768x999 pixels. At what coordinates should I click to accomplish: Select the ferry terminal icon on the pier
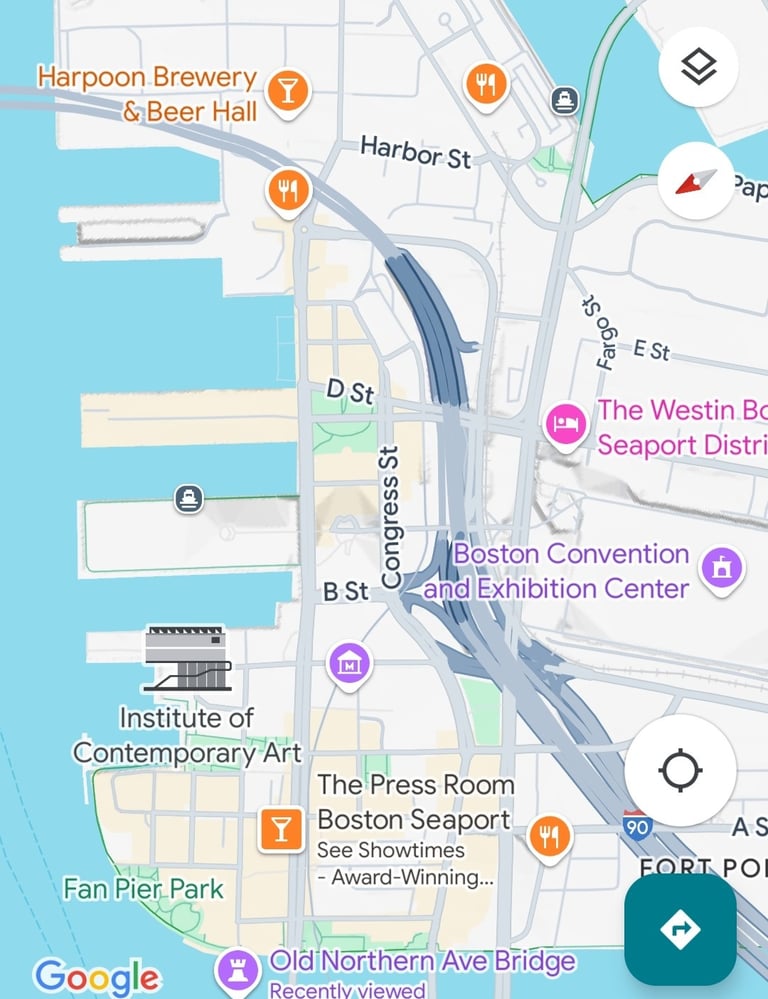coord(188,497)
